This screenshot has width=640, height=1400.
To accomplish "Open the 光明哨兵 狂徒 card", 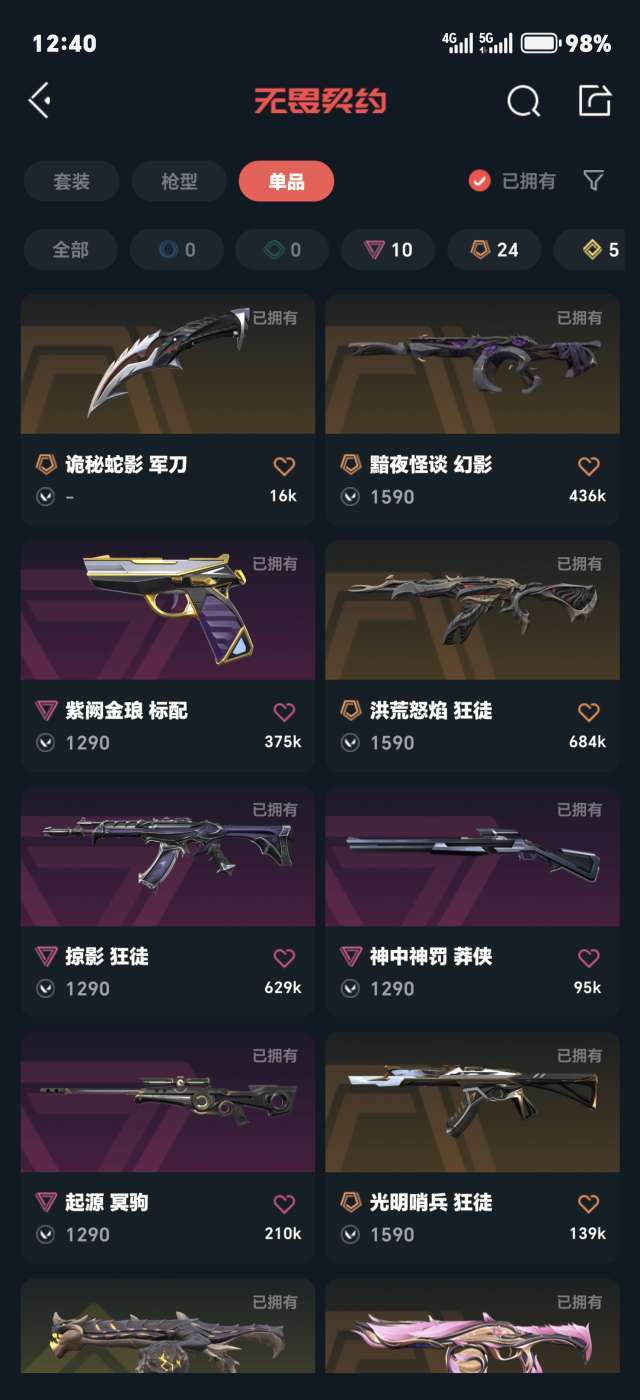I will pos(472,1148).
